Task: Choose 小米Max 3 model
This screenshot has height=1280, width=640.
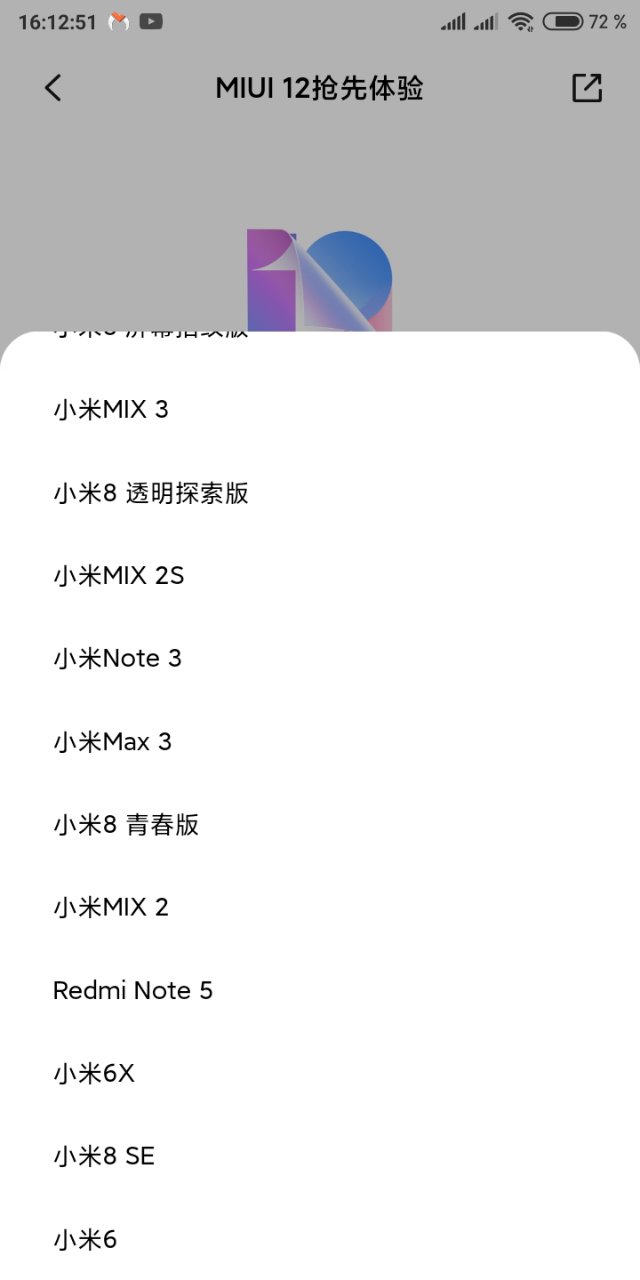Action: click(x=320, y=741)
